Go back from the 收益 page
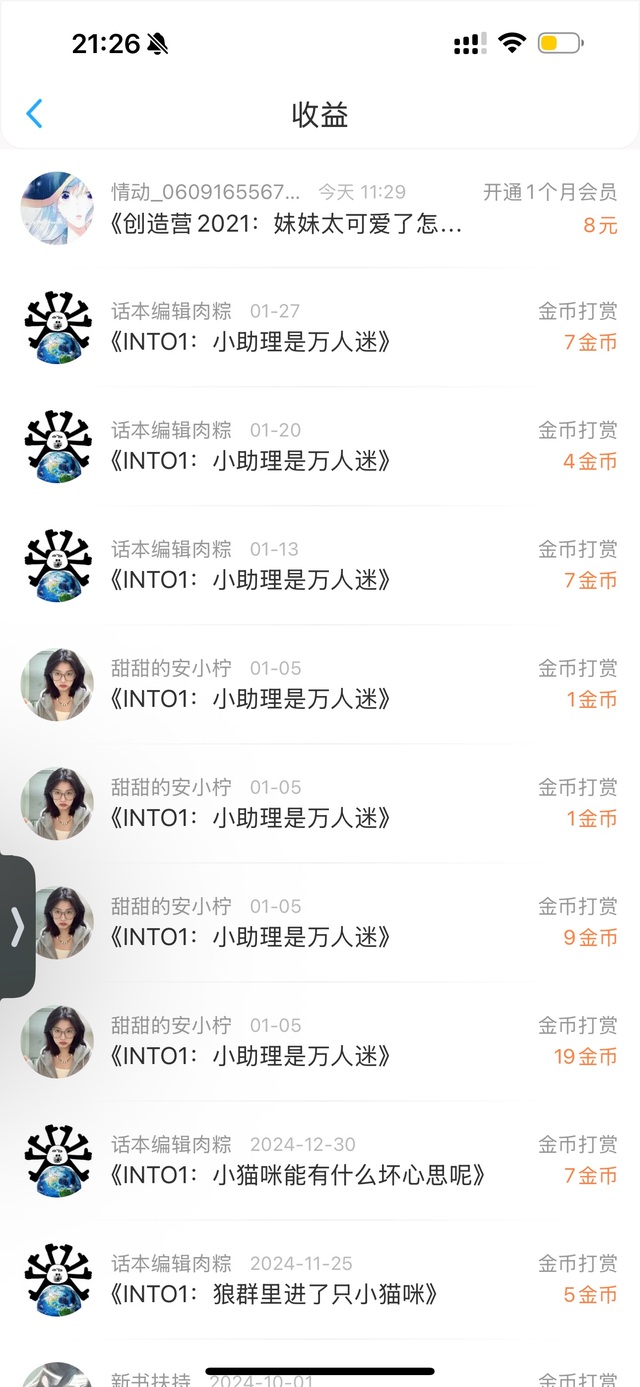This screenshot has height=1387, width=640. (34, 114)
